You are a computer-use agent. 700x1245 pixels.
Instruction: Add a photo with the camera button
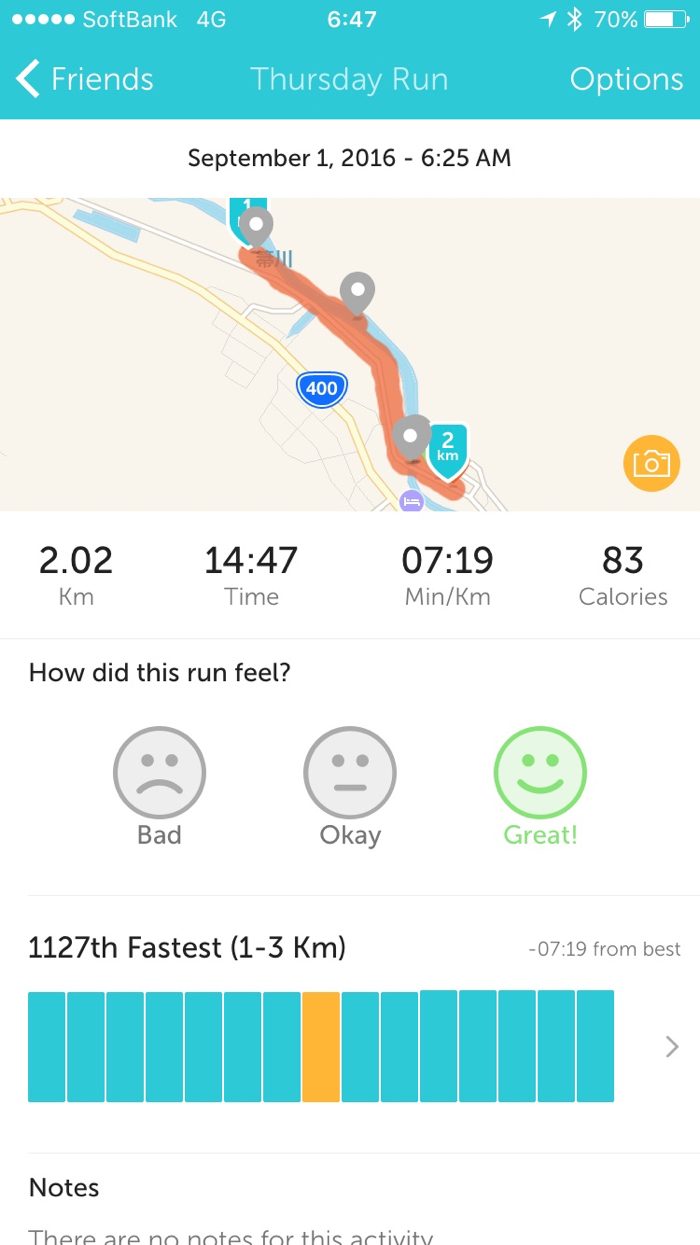point(651,464)
